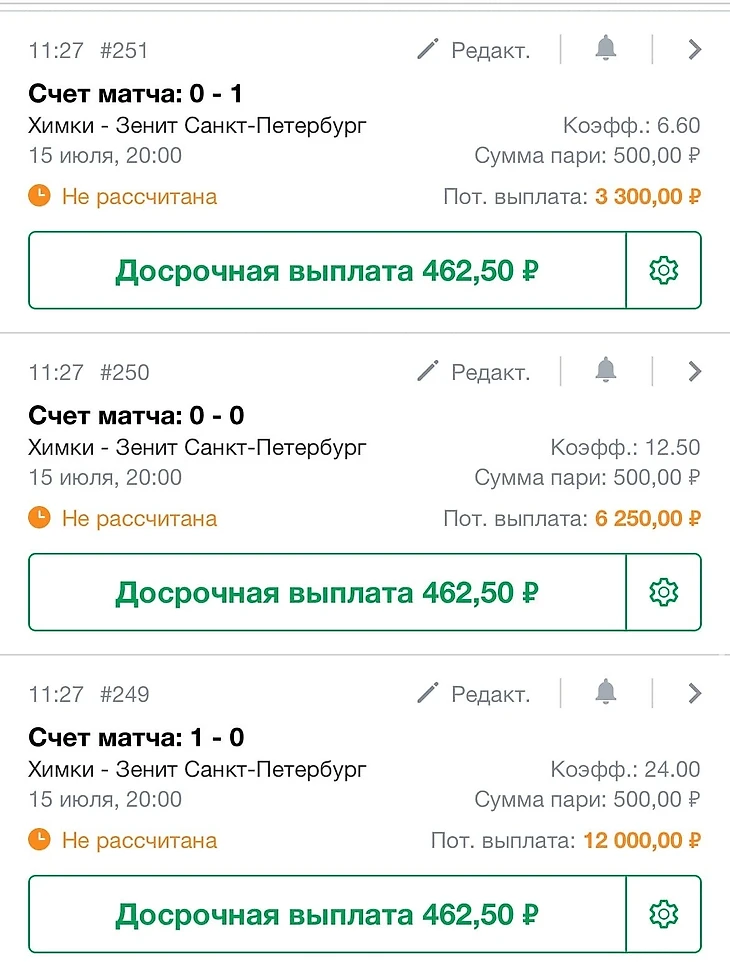Tap the notification bell on bet #251
730x969 pixels.
[606, 48]
